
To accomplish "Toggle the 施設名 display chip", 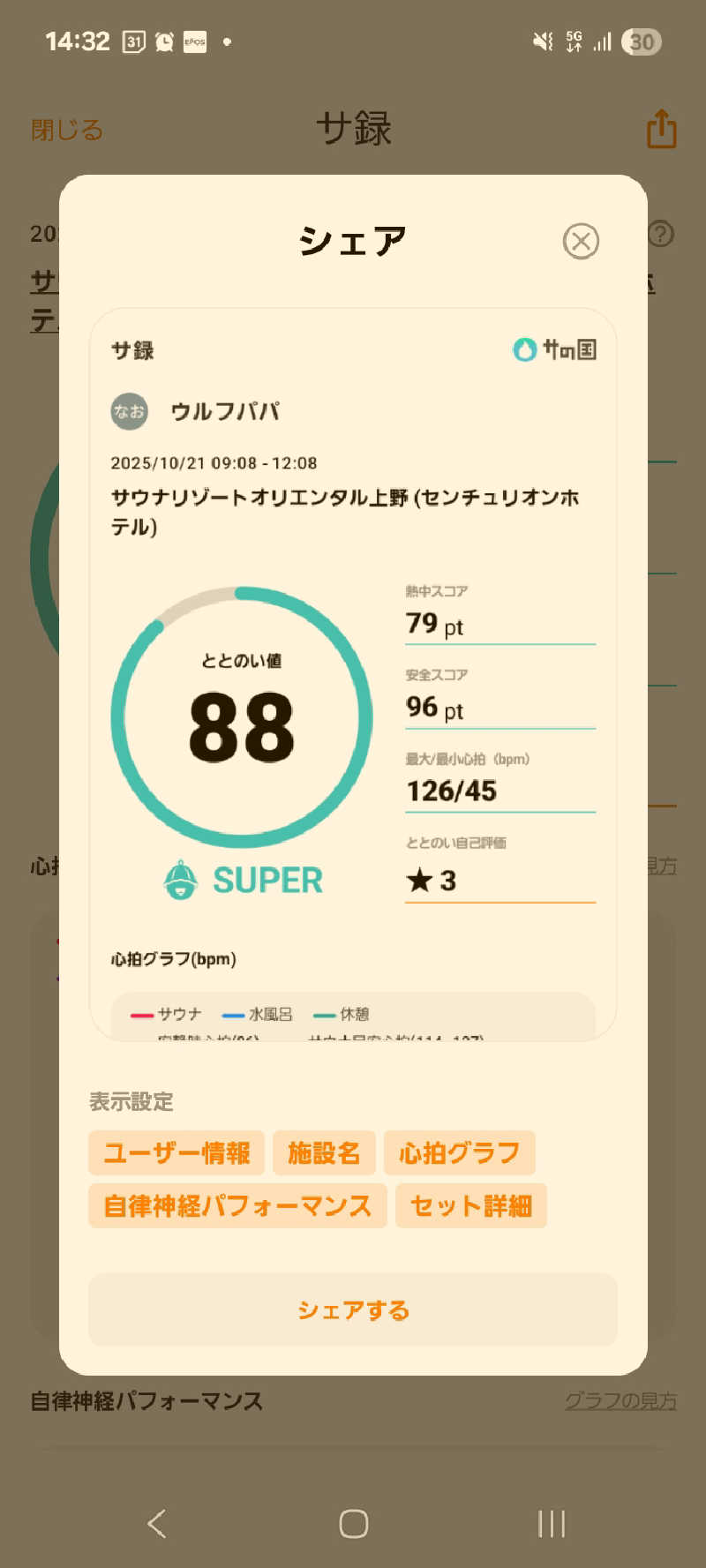I will click(x=324, y=1152).
